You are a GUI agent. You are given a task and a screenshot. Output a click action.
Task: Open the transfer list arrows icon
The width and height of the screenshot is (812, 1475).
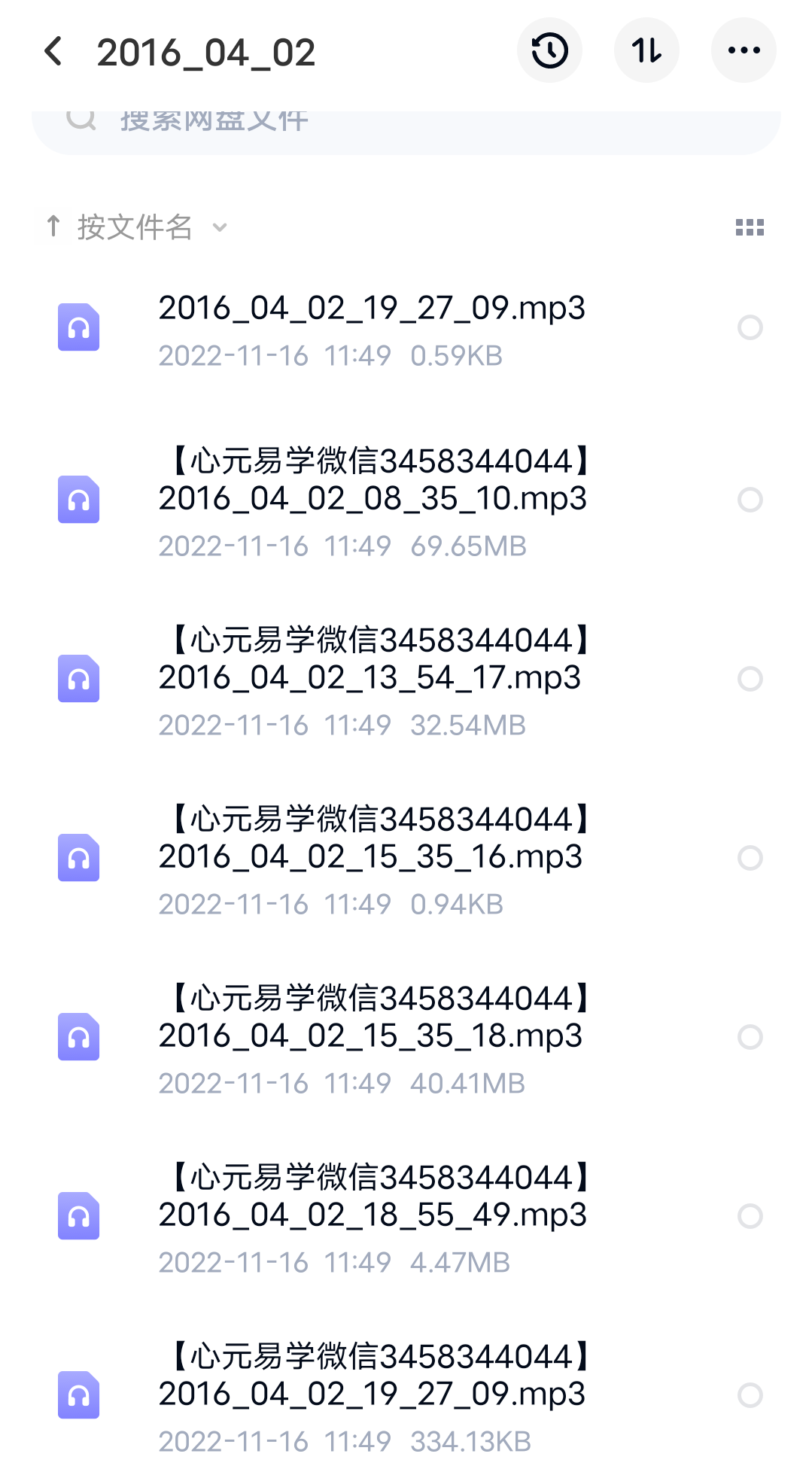pyautogui.click(x=646, y=51)
